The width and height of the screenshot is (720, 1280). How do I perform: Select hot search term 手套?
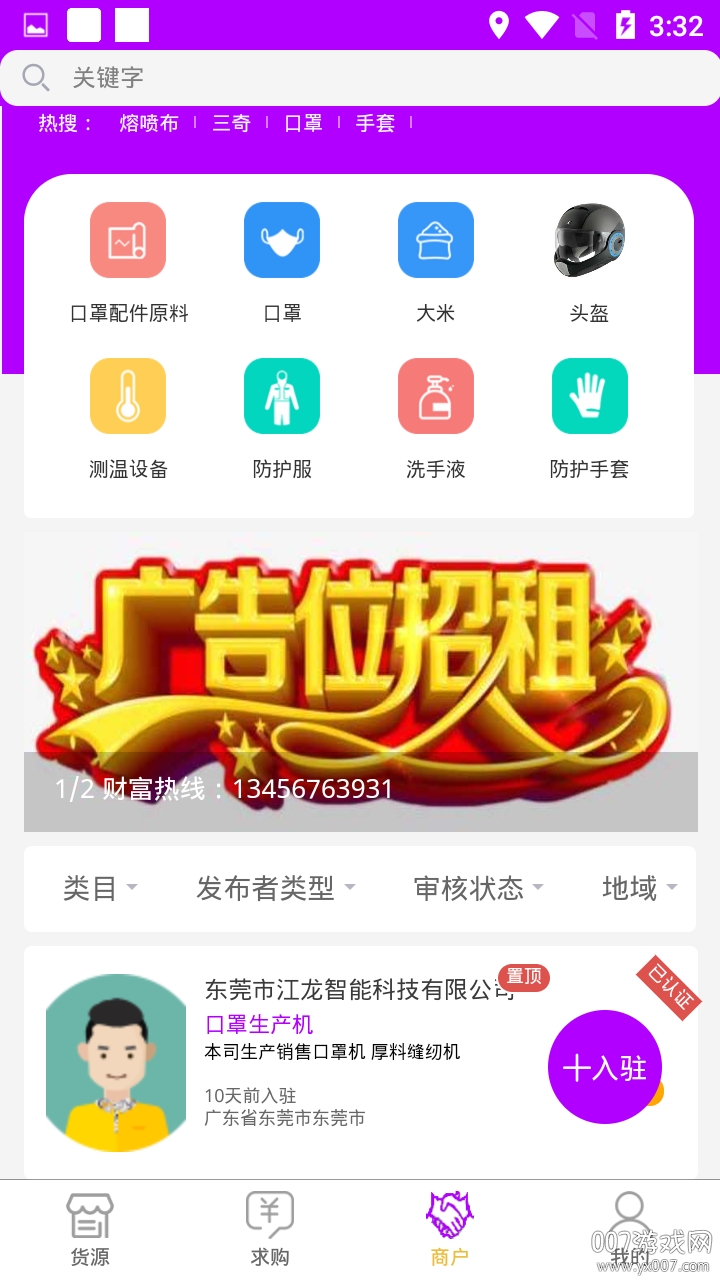(x=375, y=123)
